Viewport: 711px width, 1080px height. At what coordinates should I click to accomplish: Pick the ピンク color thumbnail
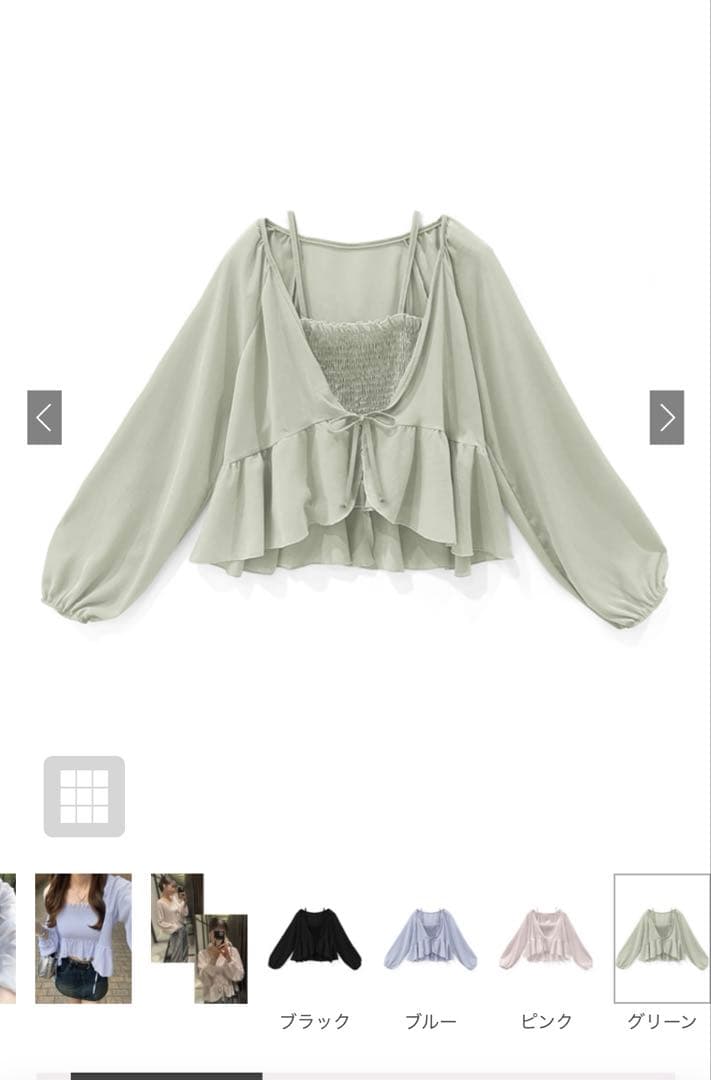click(x=546, y=938)
